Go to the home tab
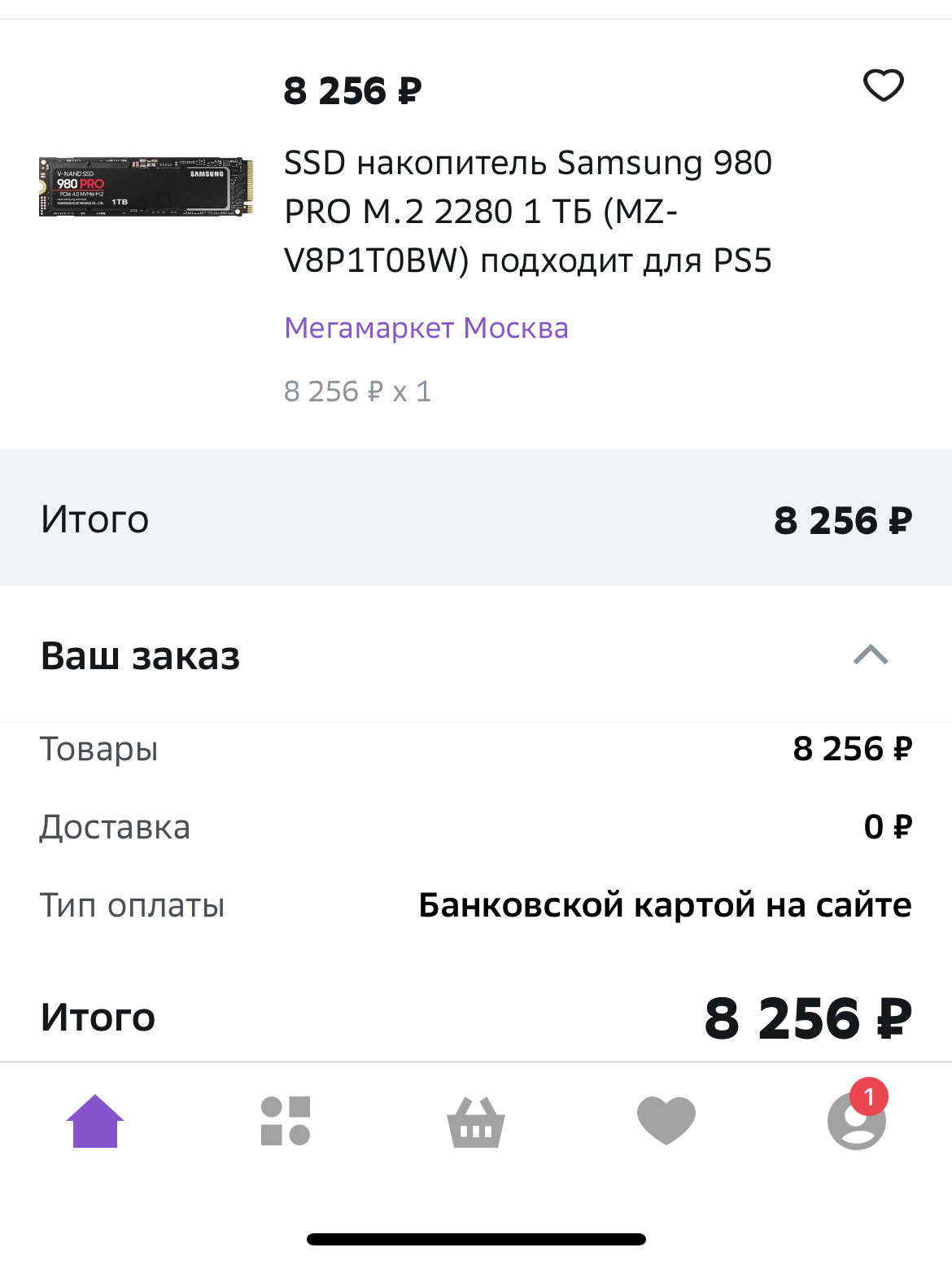Image resolution: width=952 pixels, height=1265 pixels. point(95,1121)
